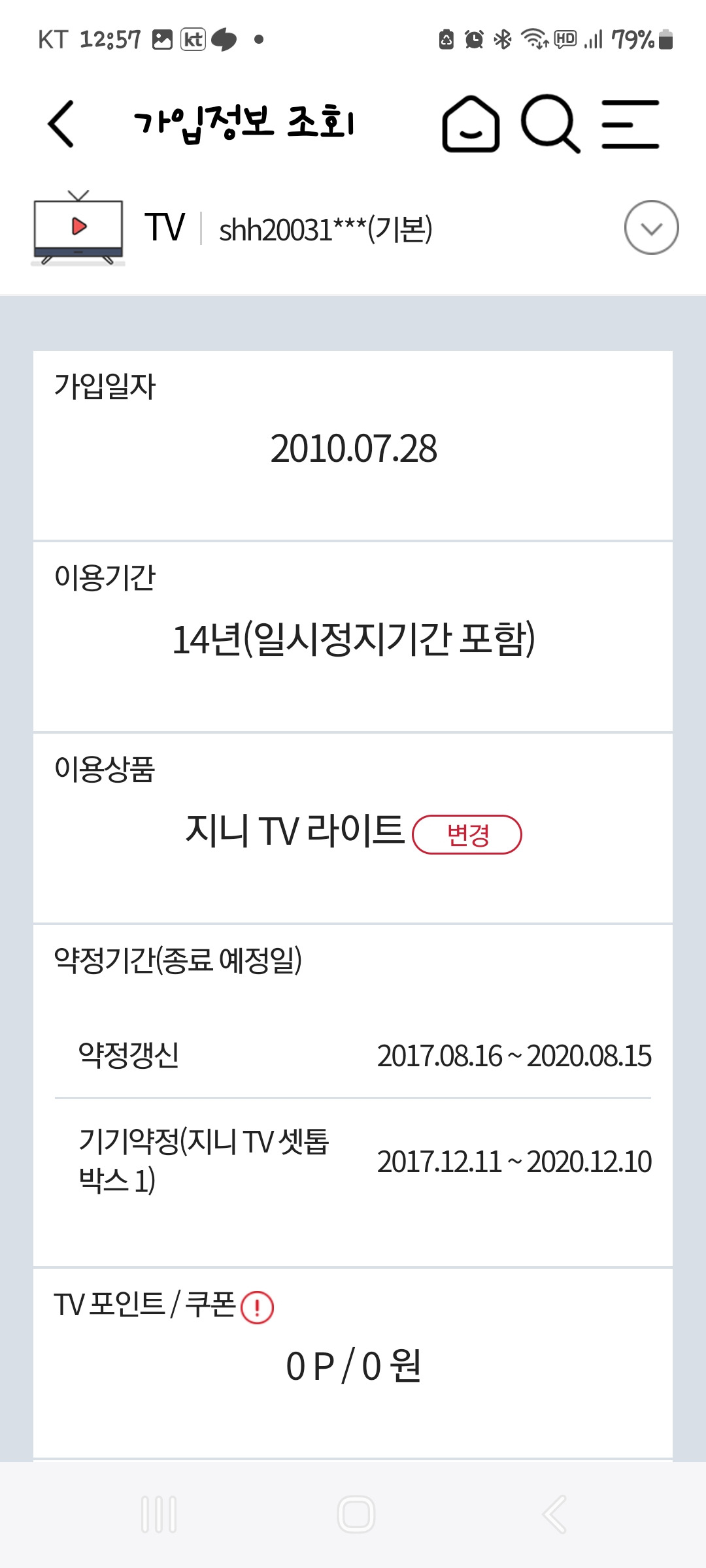Open the KT home icon
The height and width of the screenshot is (1568, 706).
(x=471, y=124)
